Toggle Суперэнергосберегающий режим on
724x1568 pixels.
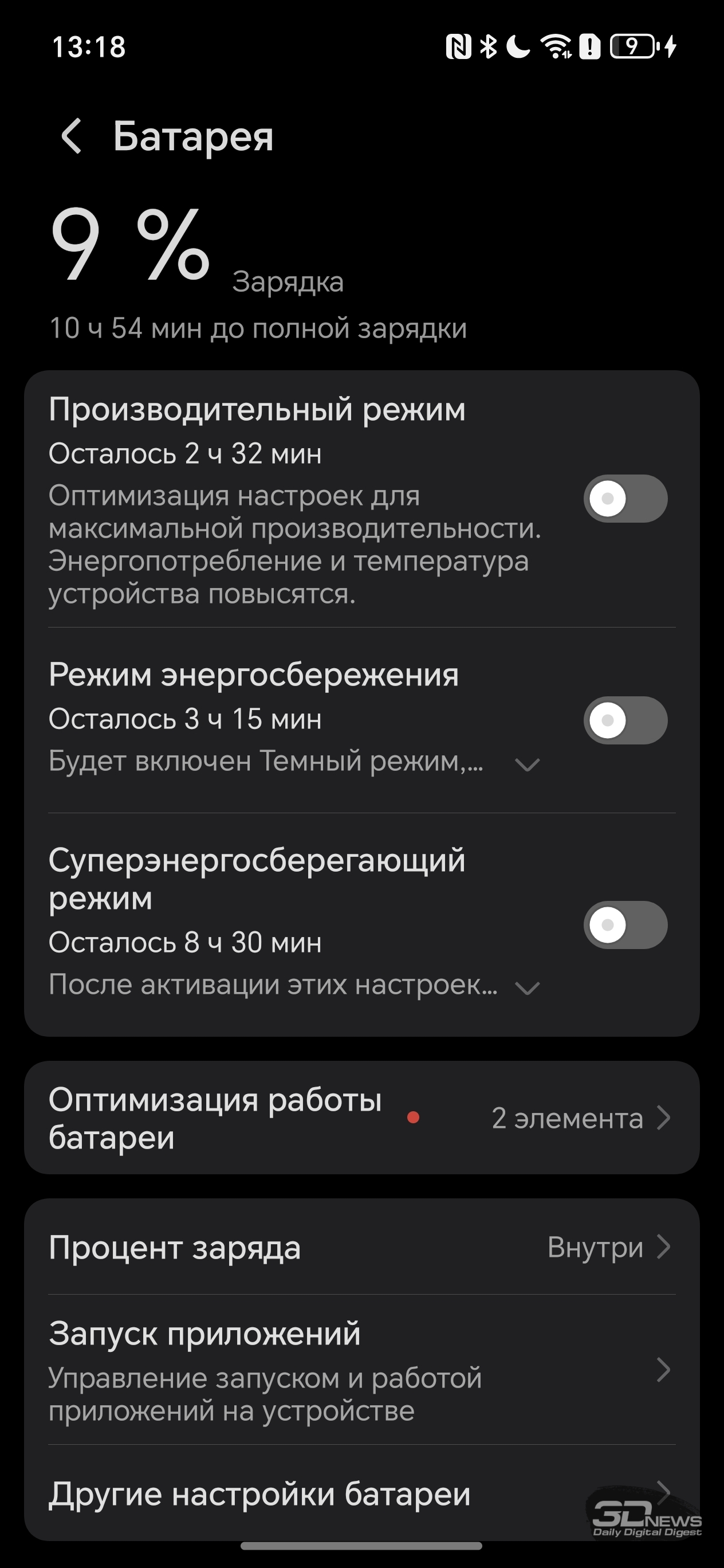tap(625, 924)
